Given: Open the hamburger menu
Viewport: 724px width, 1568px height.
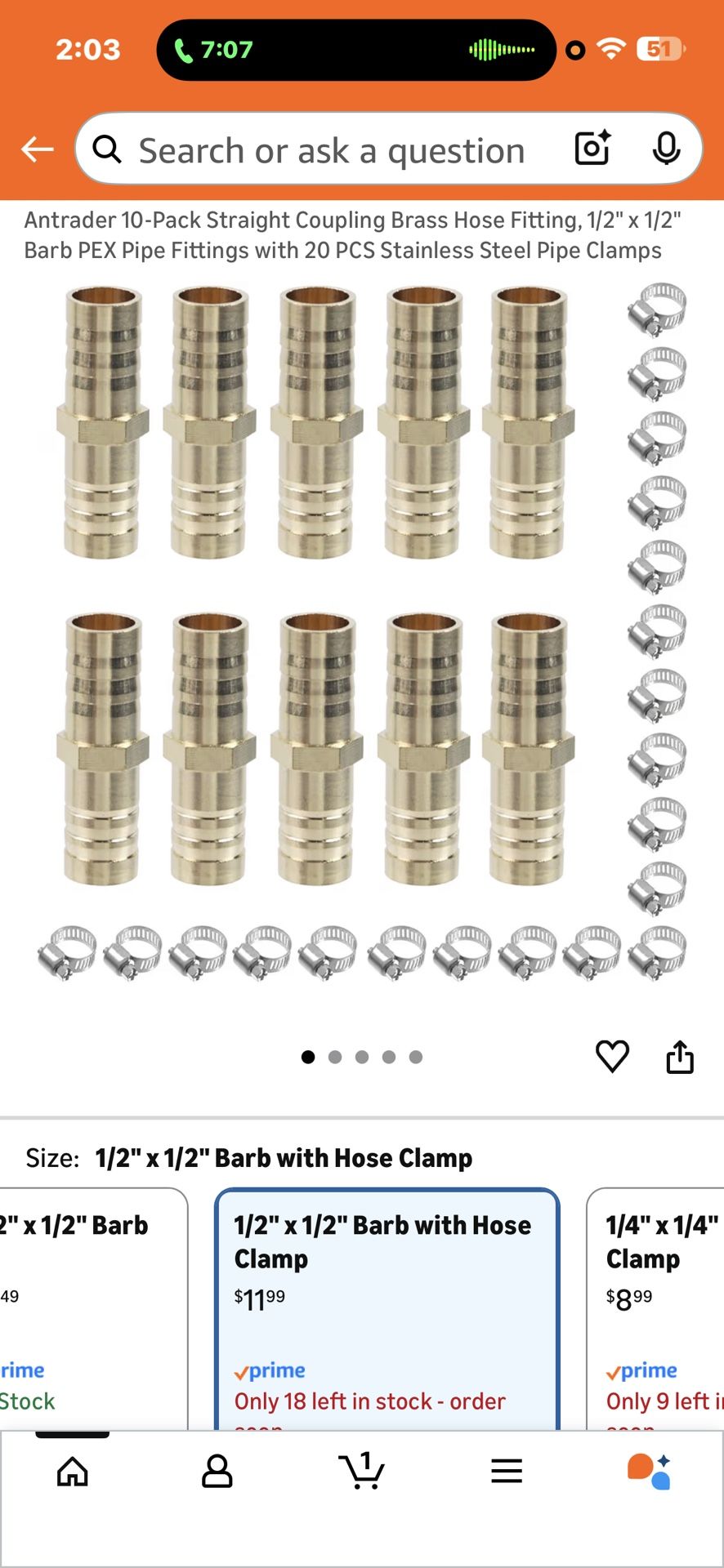Looking at the screenshot, I should click(507, 1472).
